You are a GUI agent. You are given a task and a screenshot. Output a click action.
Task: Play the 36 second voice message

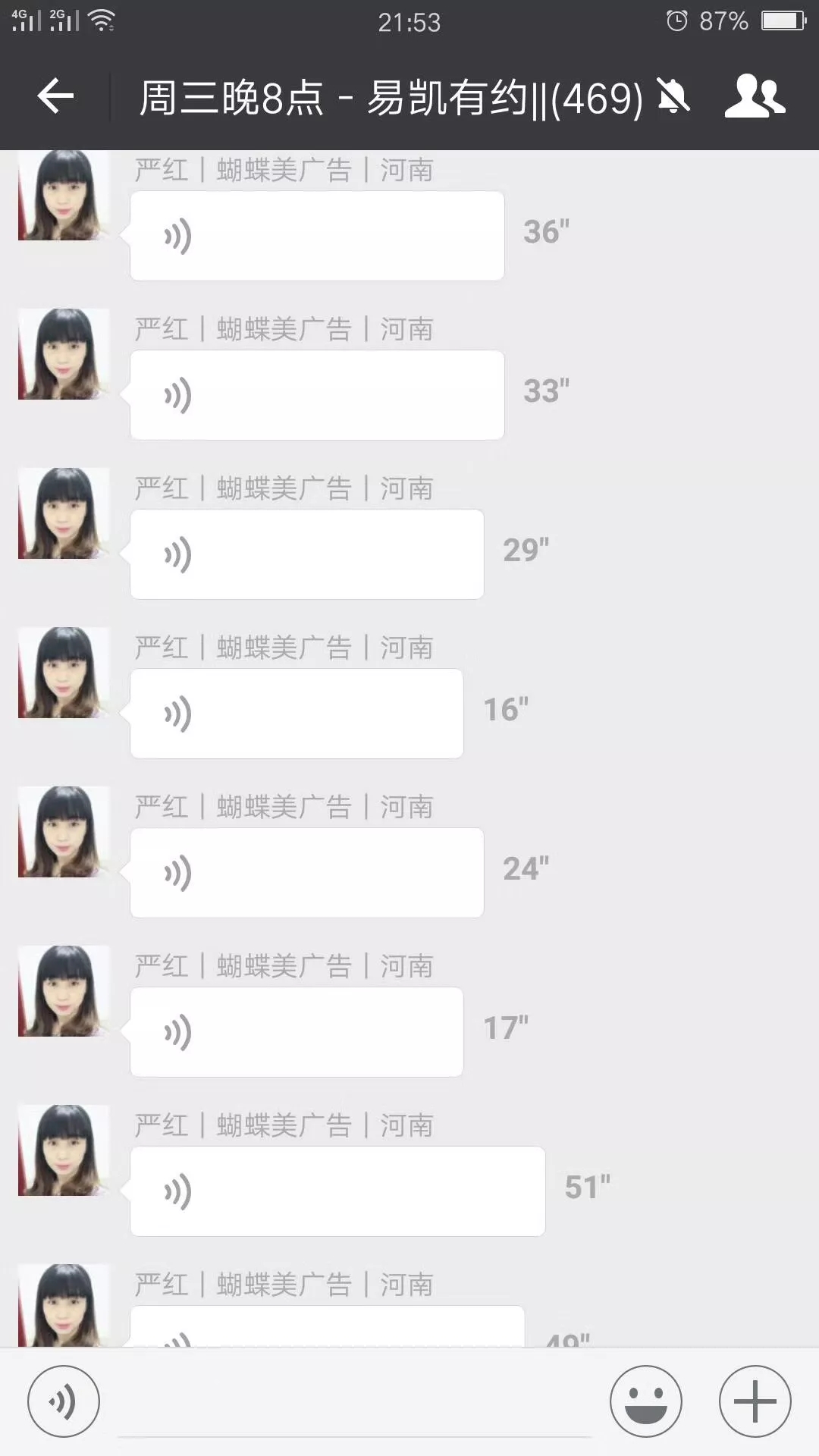[317, 235]
